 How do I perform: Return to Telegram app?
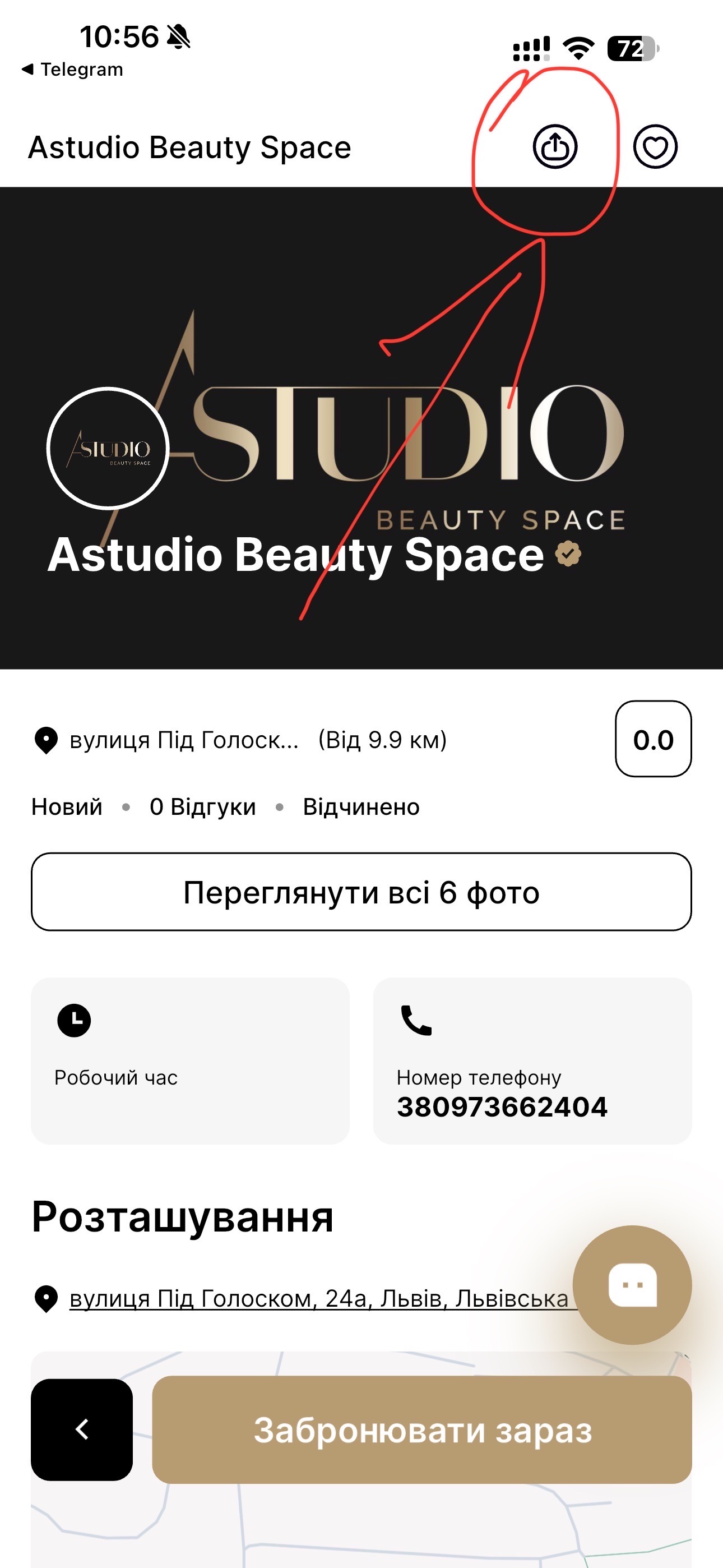click(x=73, y=70)
